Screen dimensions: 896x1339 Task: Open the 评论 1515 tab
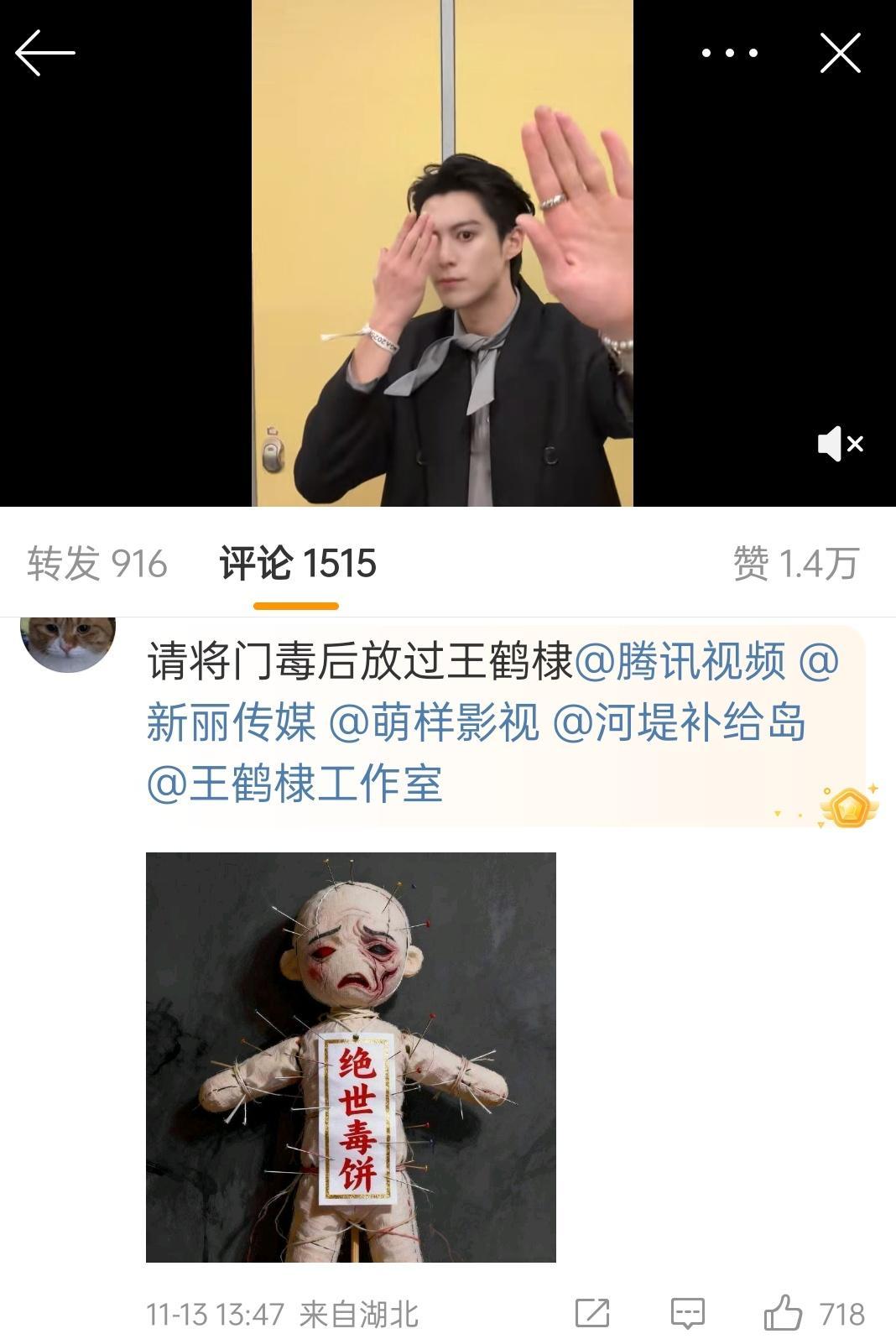(297, 565)
